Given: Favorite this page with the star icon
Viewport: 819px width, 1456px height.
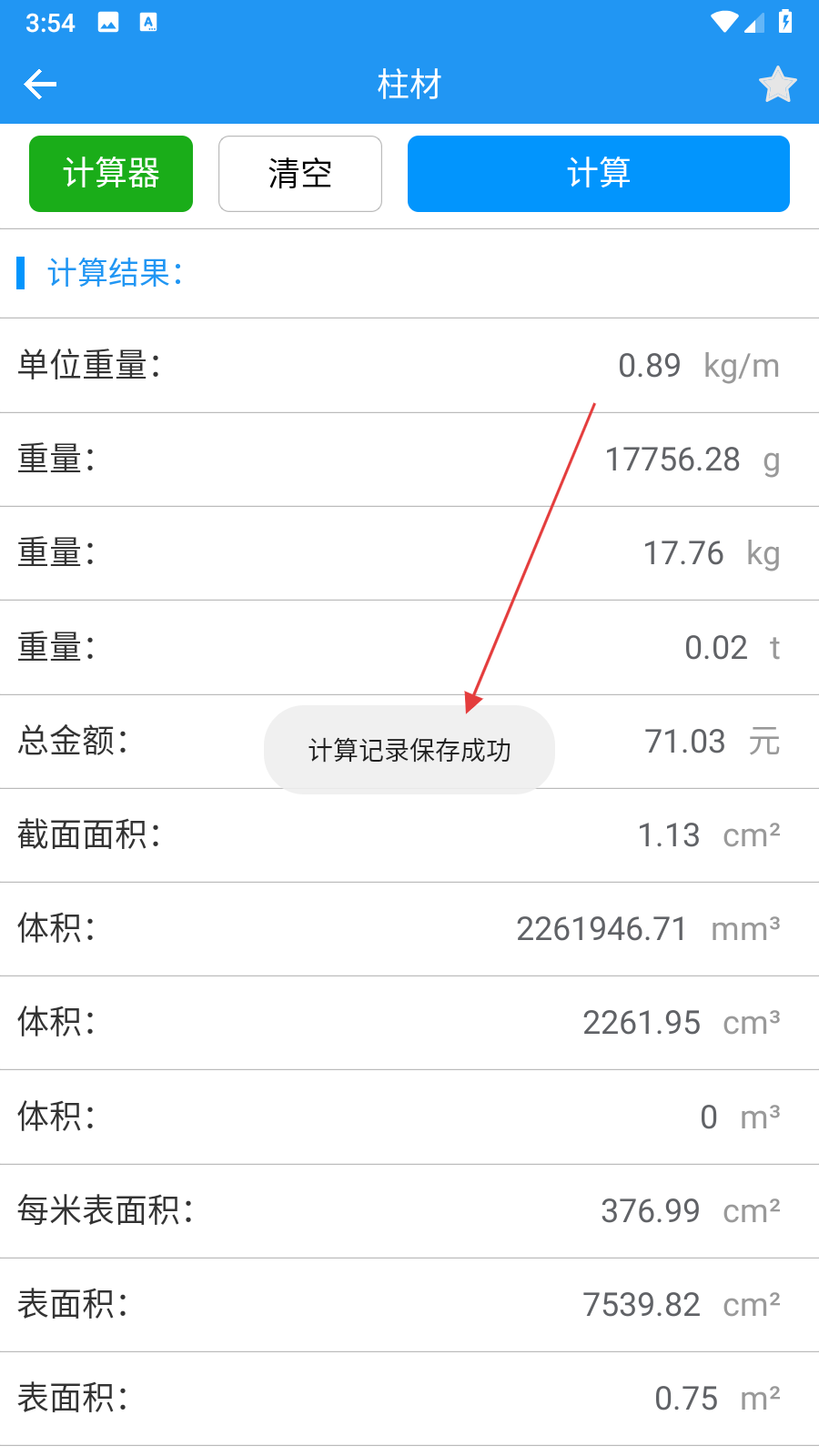Looking at the screenshot, I should 778,85.
